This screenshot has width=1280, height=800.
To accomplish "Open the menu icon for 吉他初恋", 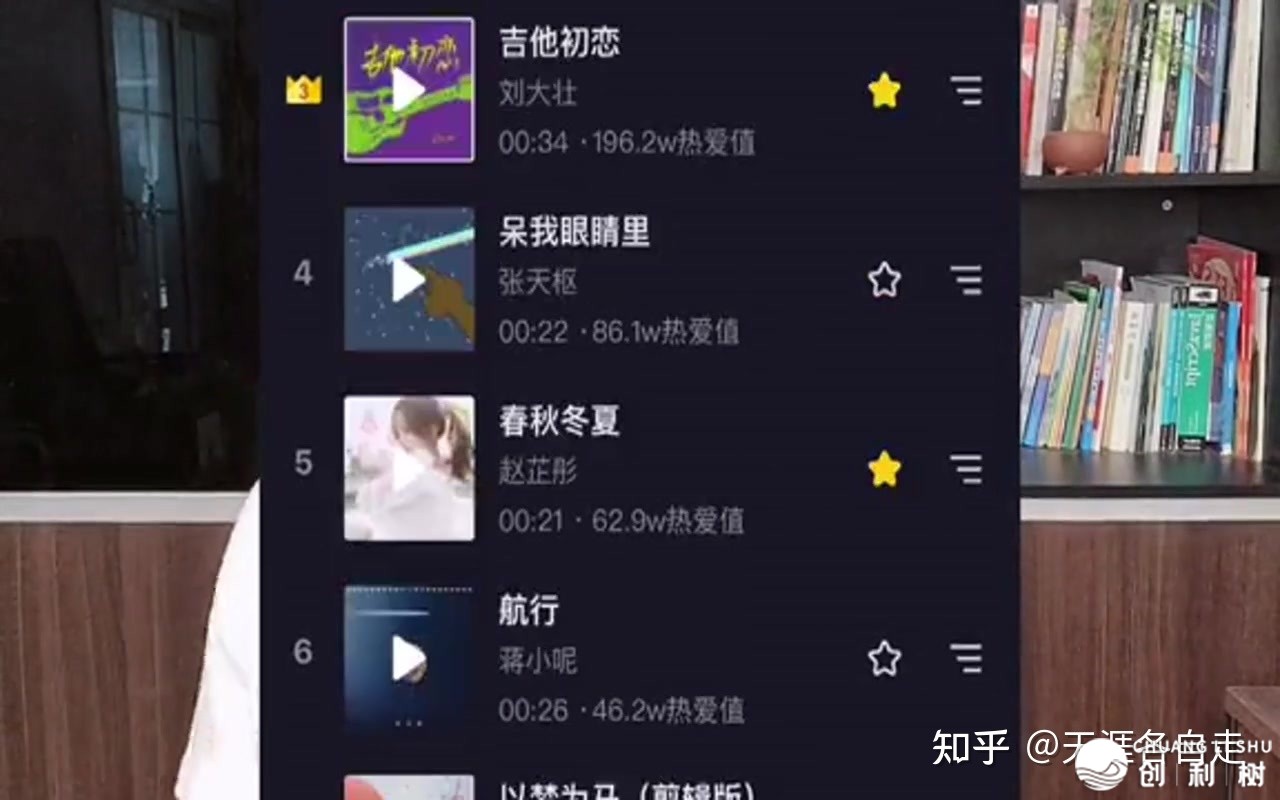I will [x=966, y=91].
